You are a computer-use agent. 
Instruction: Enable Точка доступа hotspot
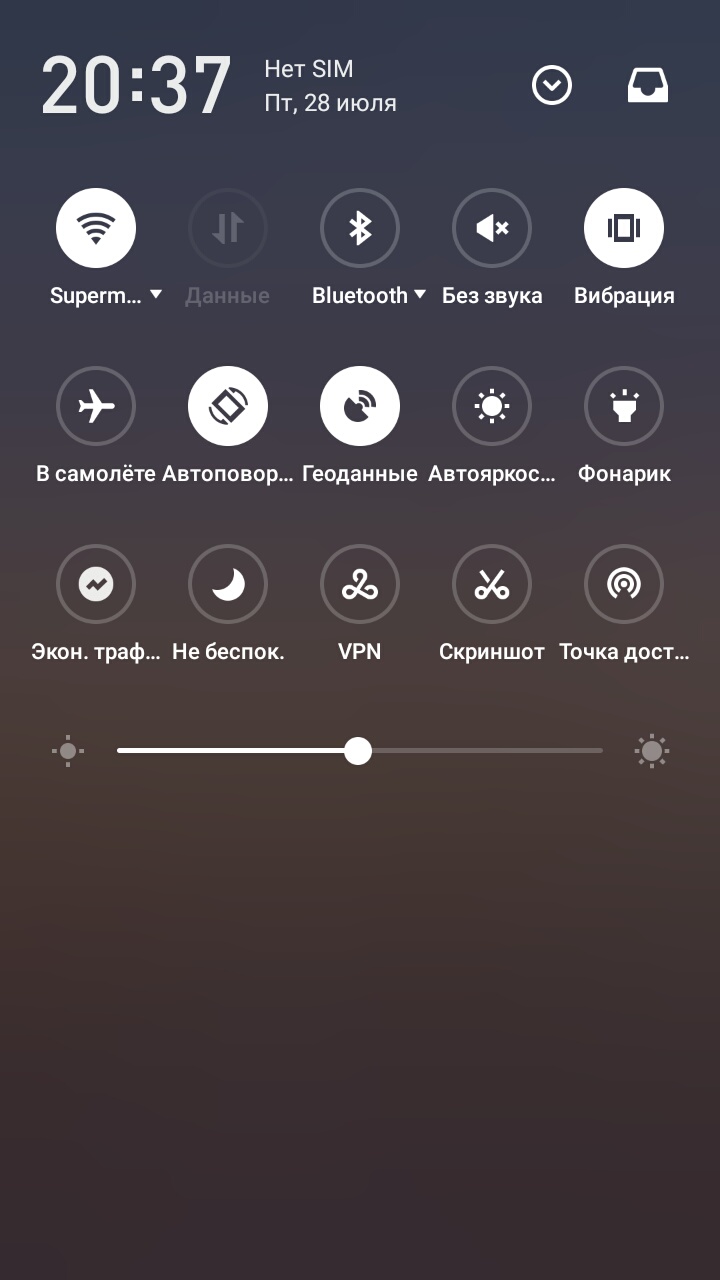tap(624, 584)
